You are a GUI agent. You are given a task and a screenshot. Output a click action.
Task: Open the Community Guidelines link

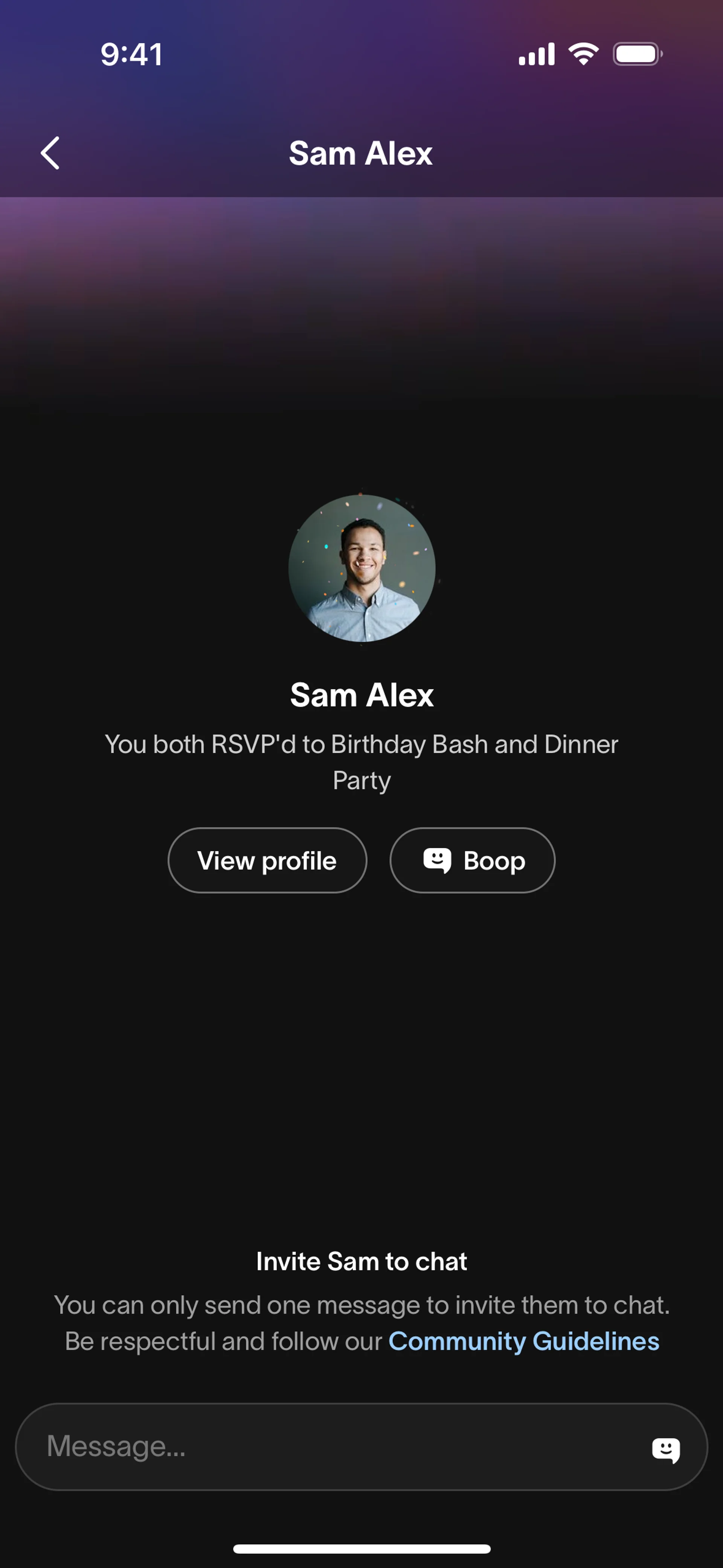[x=523, y=1342]
